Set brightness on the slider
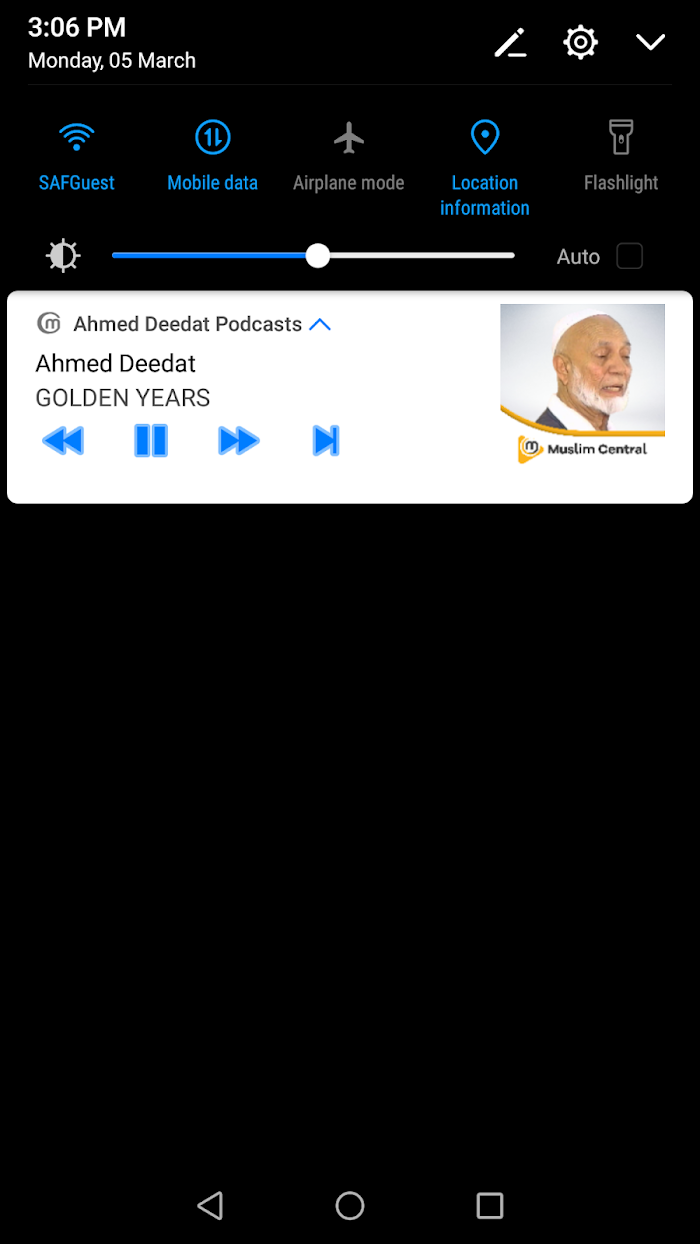The height and width of the screenshot is (1244, 700). click(x=313, y=256)
